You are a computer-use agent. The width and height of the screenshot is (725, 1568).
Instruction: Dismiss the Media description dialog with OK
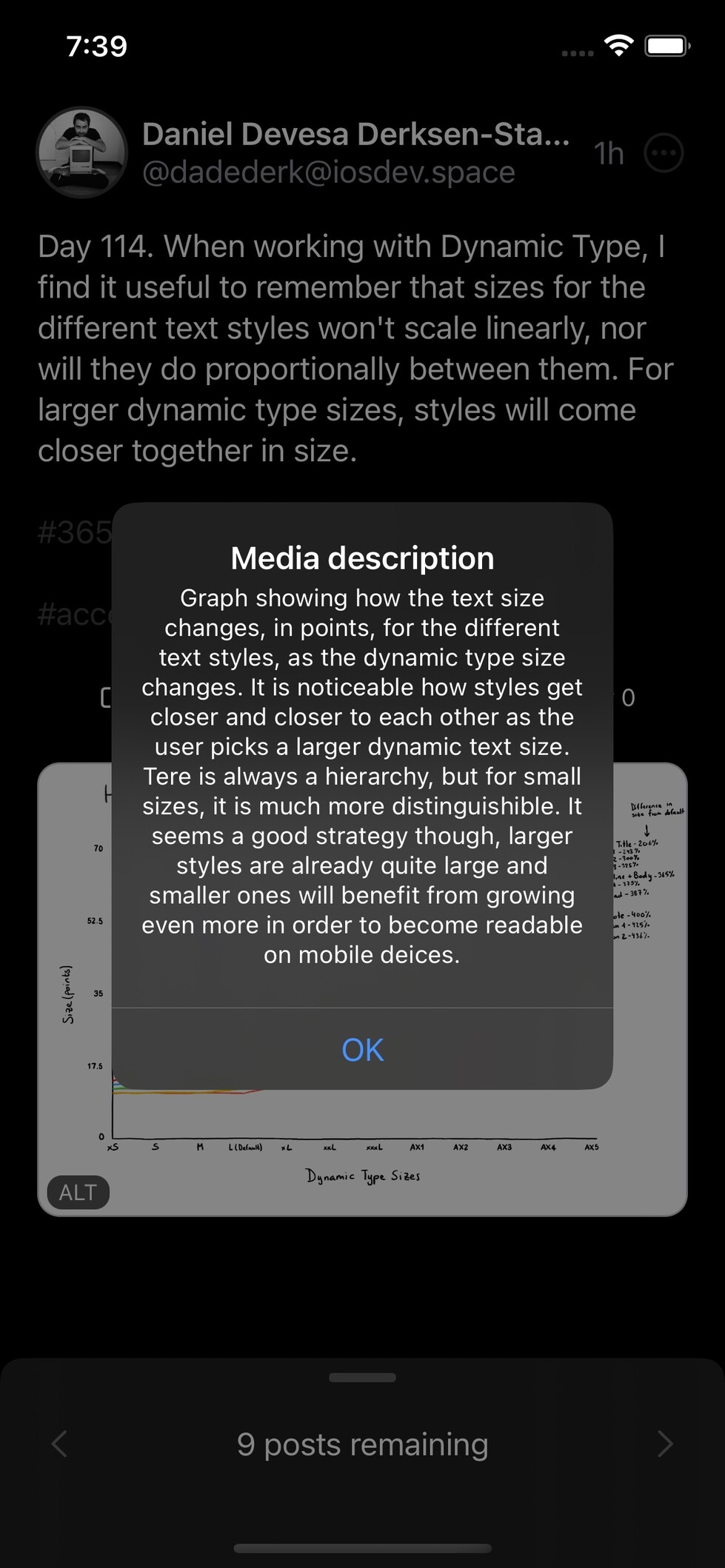362,1049
